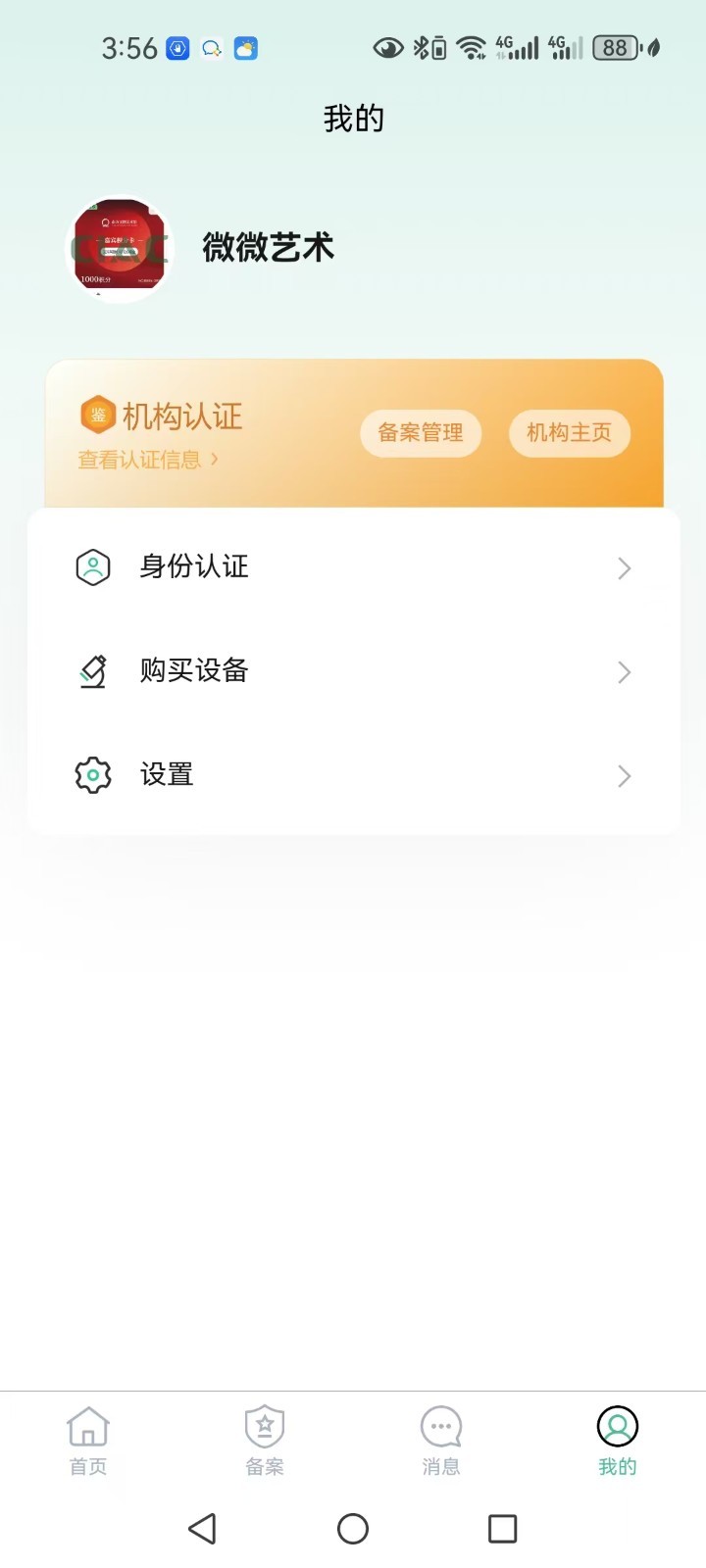The height and width of the screenshot is (1568, 706).
Task: Open 设置 settings row
Action: tap(353, 775)
